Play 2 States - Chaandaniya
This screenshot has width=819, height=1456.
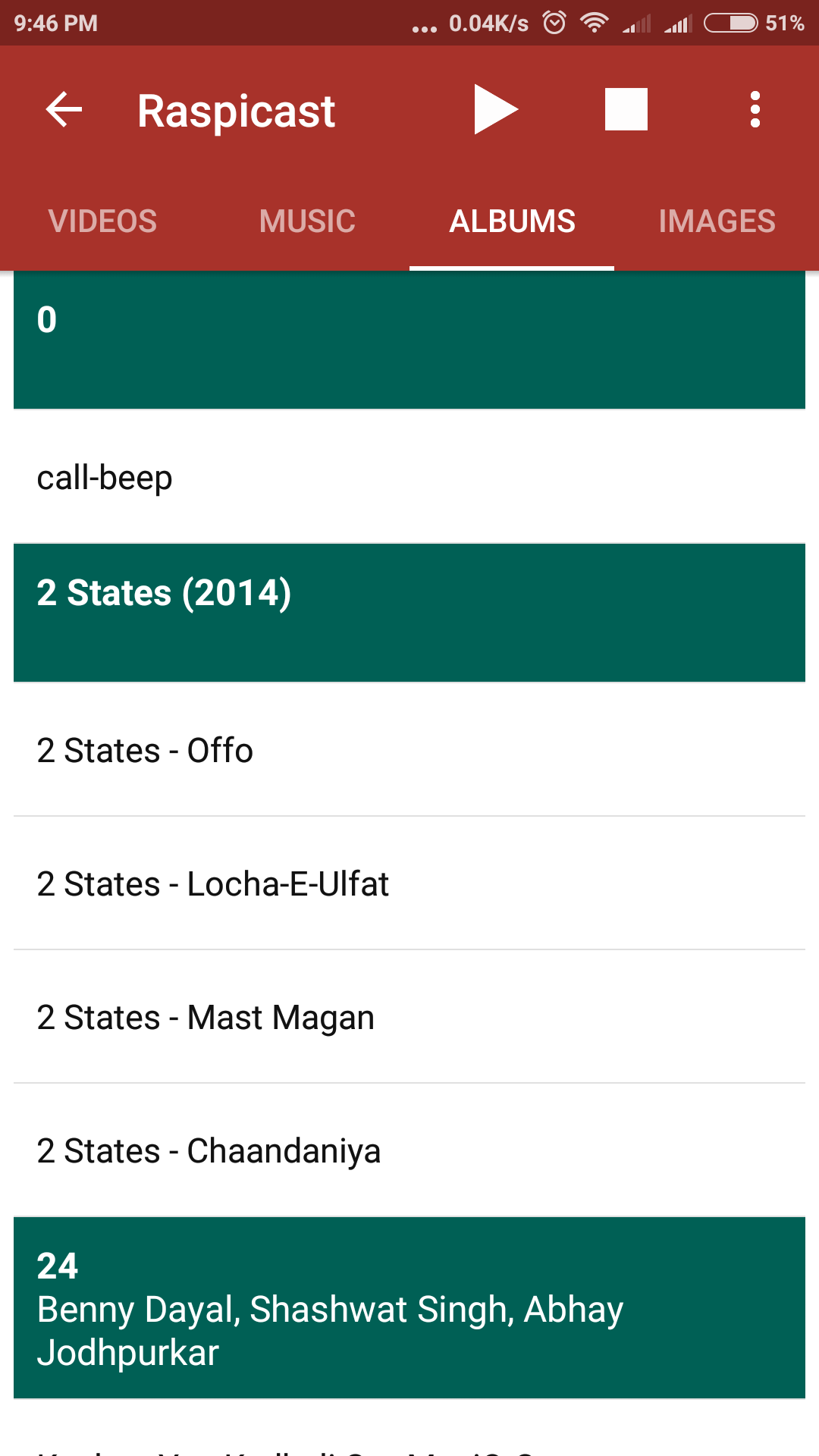point(409,1150)
